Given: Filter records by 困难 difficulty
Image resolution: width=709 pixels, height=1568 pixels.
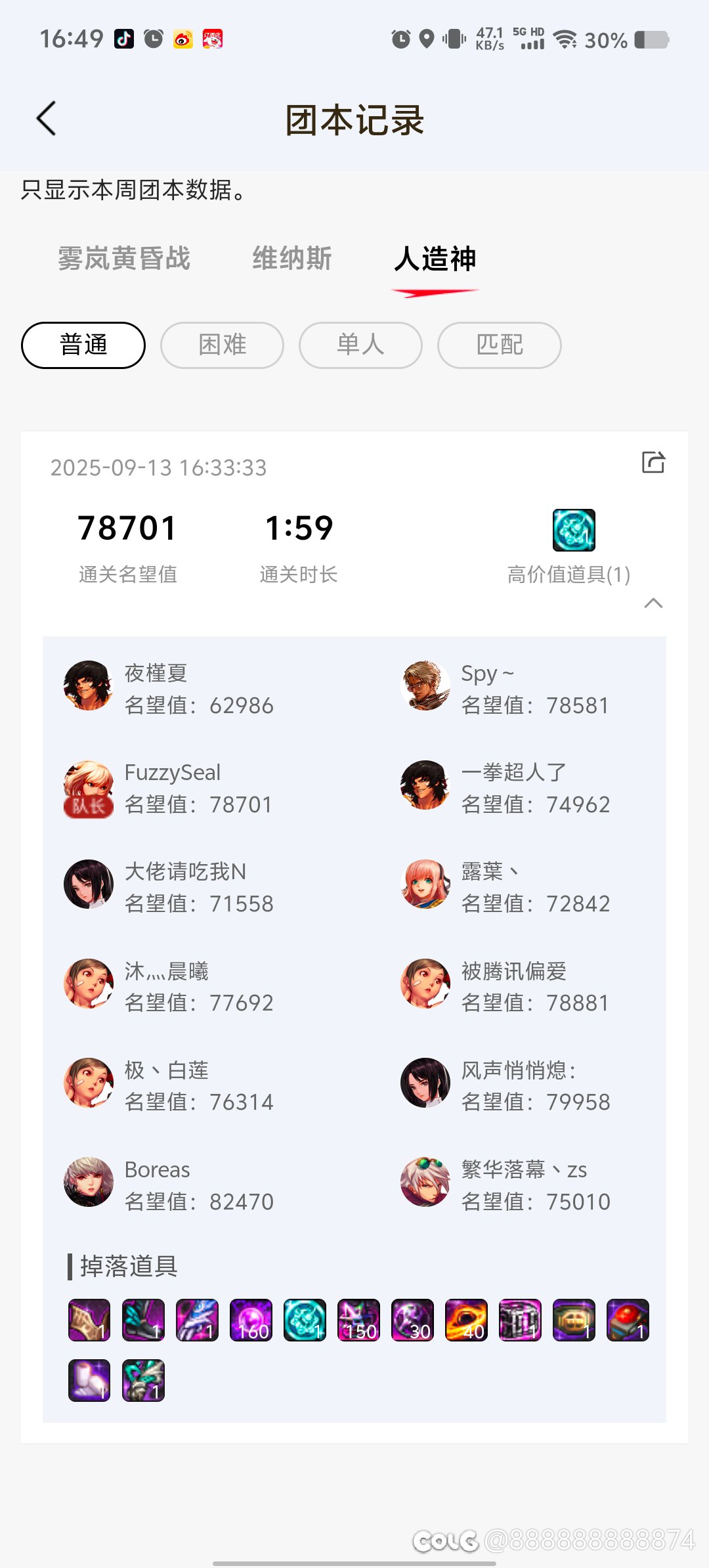Looking at the screenshot, I should [x=222, y=345].
